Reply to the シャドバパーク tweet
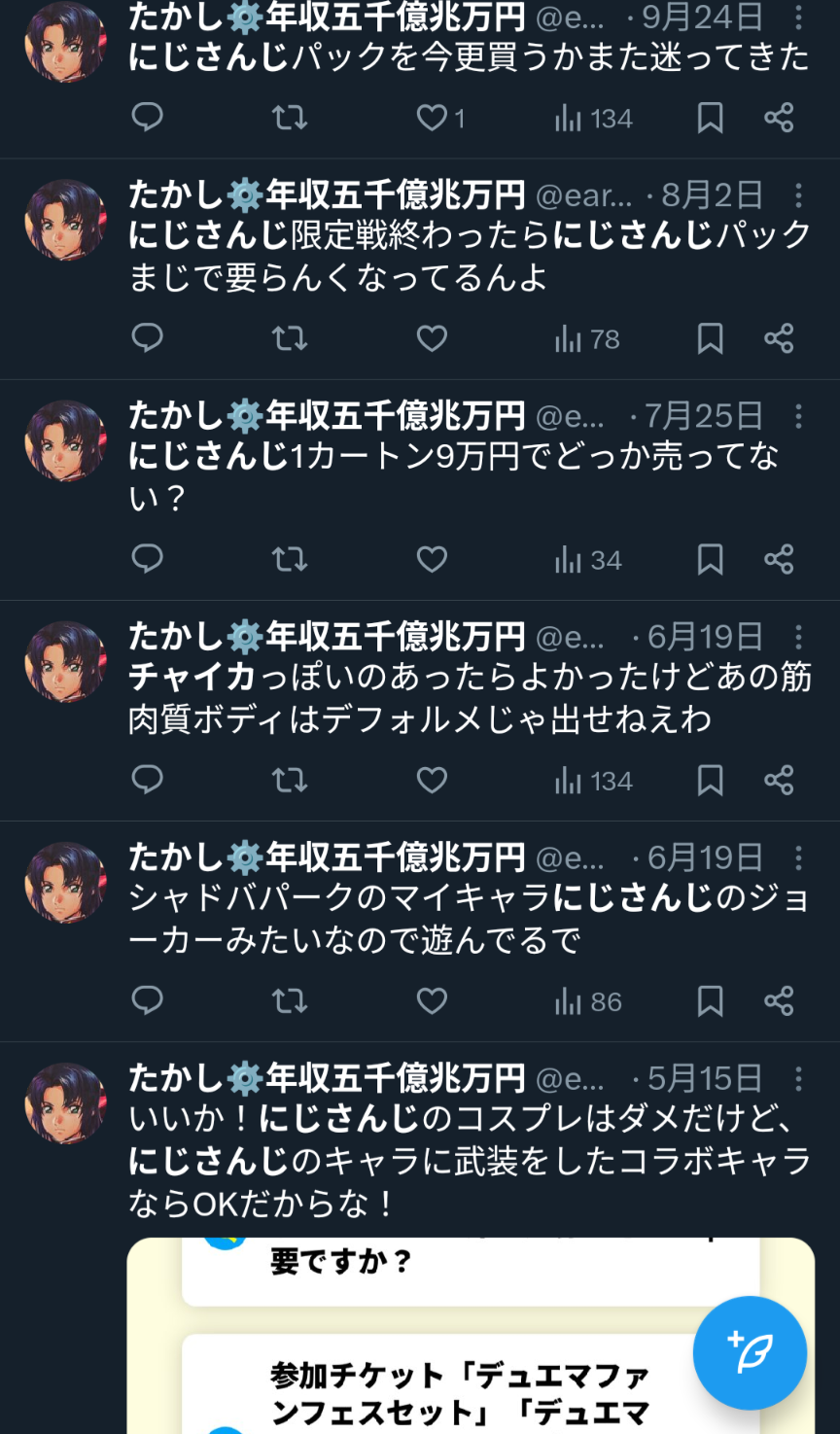This screenshot has height=1434, width=840. pyautogui.click(x=147, y=1000)
